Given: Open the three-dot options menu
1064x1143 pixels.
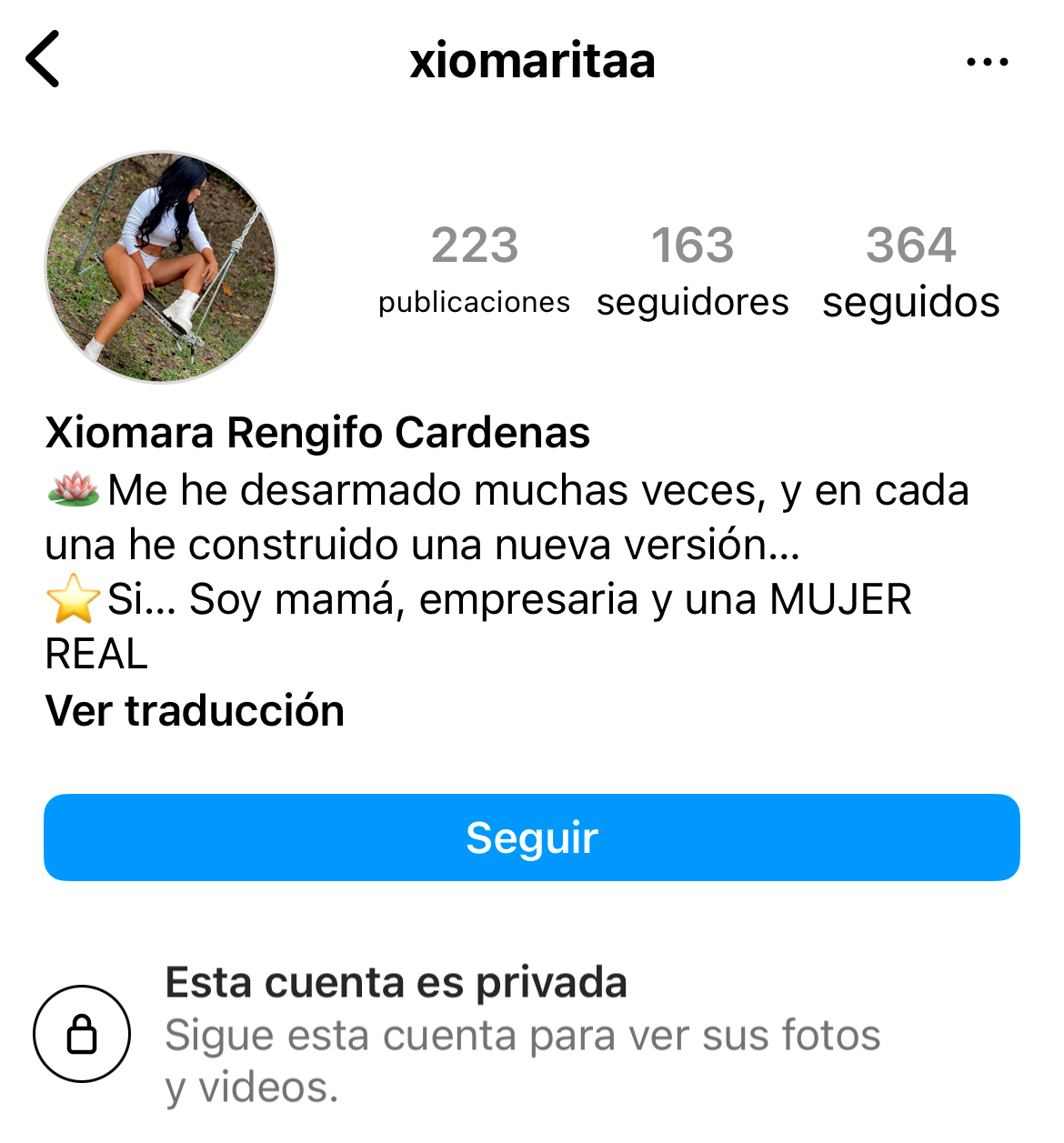Looking at the screenshot, I should tap(987, 62).
